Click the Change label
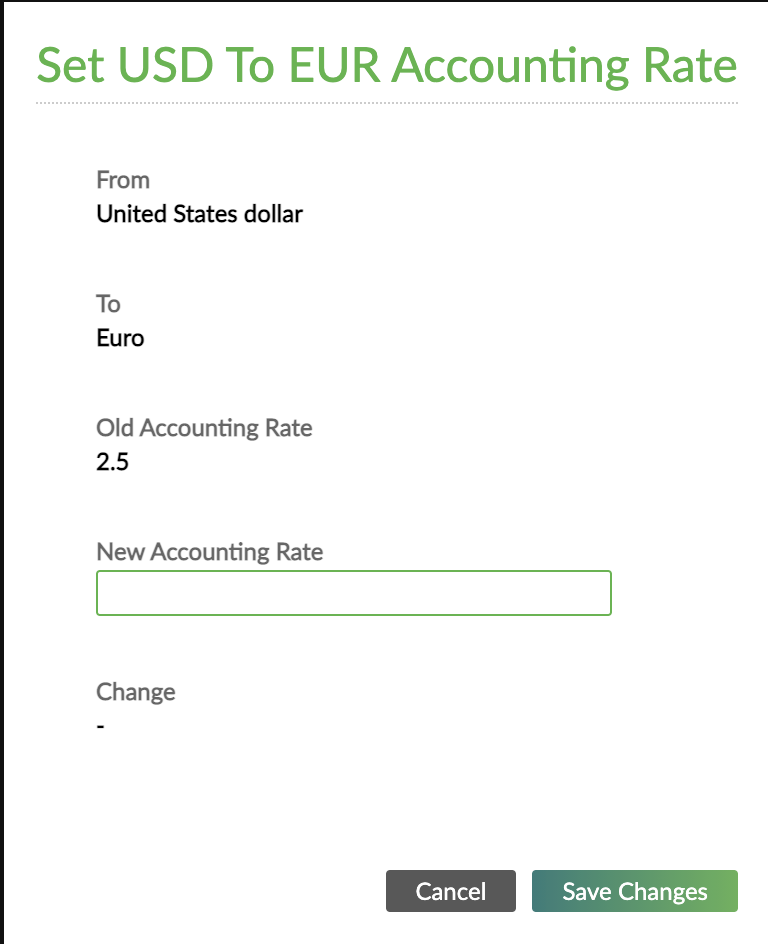 click(135, 692)
